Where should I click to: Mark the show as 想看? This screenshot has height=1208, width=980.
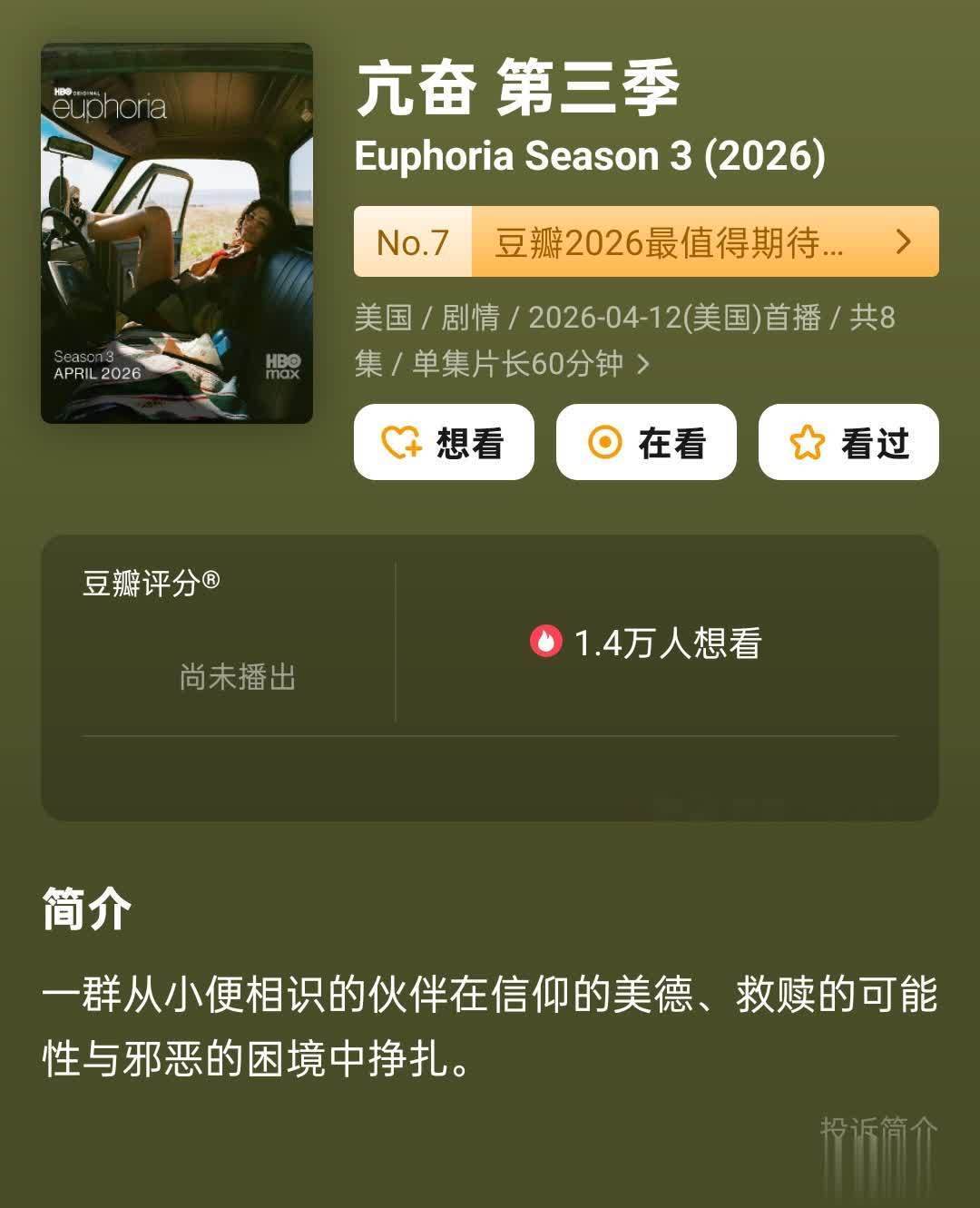[444, 442]
